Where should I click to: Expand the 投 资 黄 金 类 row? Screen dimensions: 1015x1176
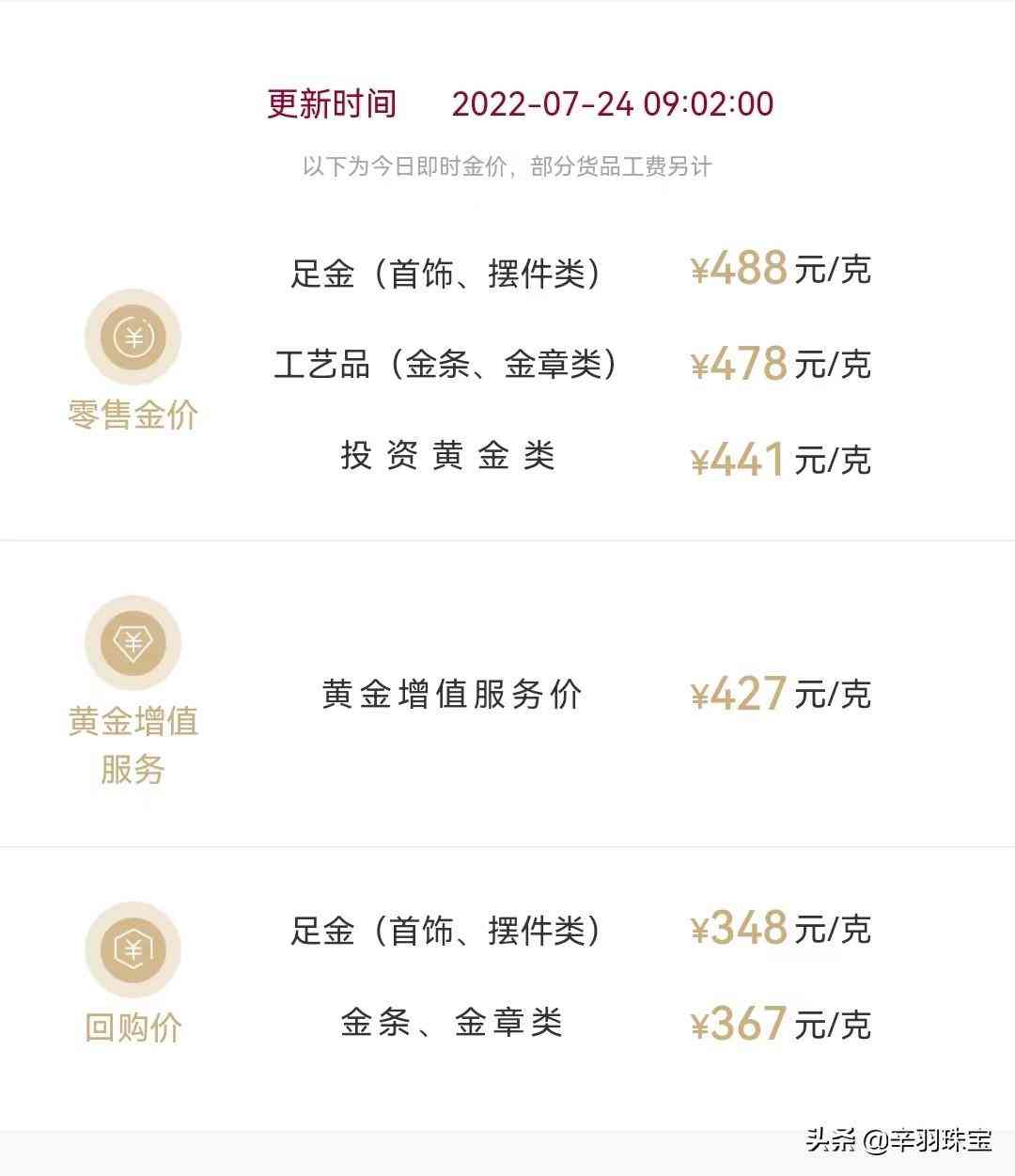click(449, 457)
